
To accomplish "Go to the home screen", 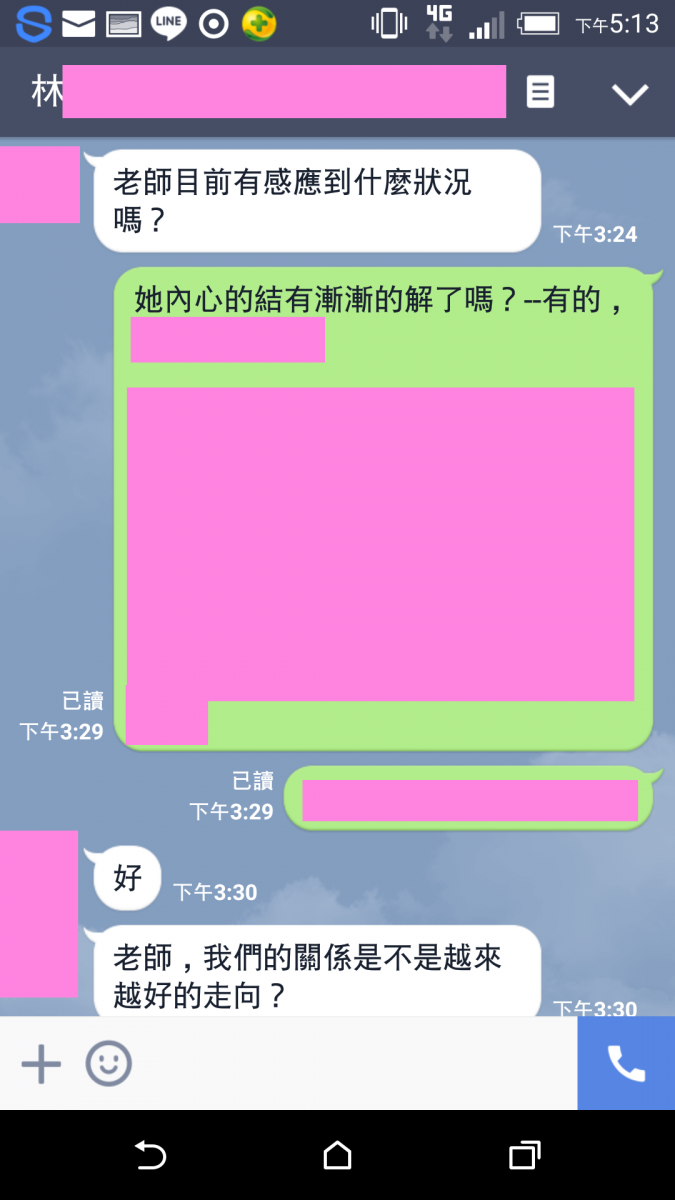I will click(338, 1156).
